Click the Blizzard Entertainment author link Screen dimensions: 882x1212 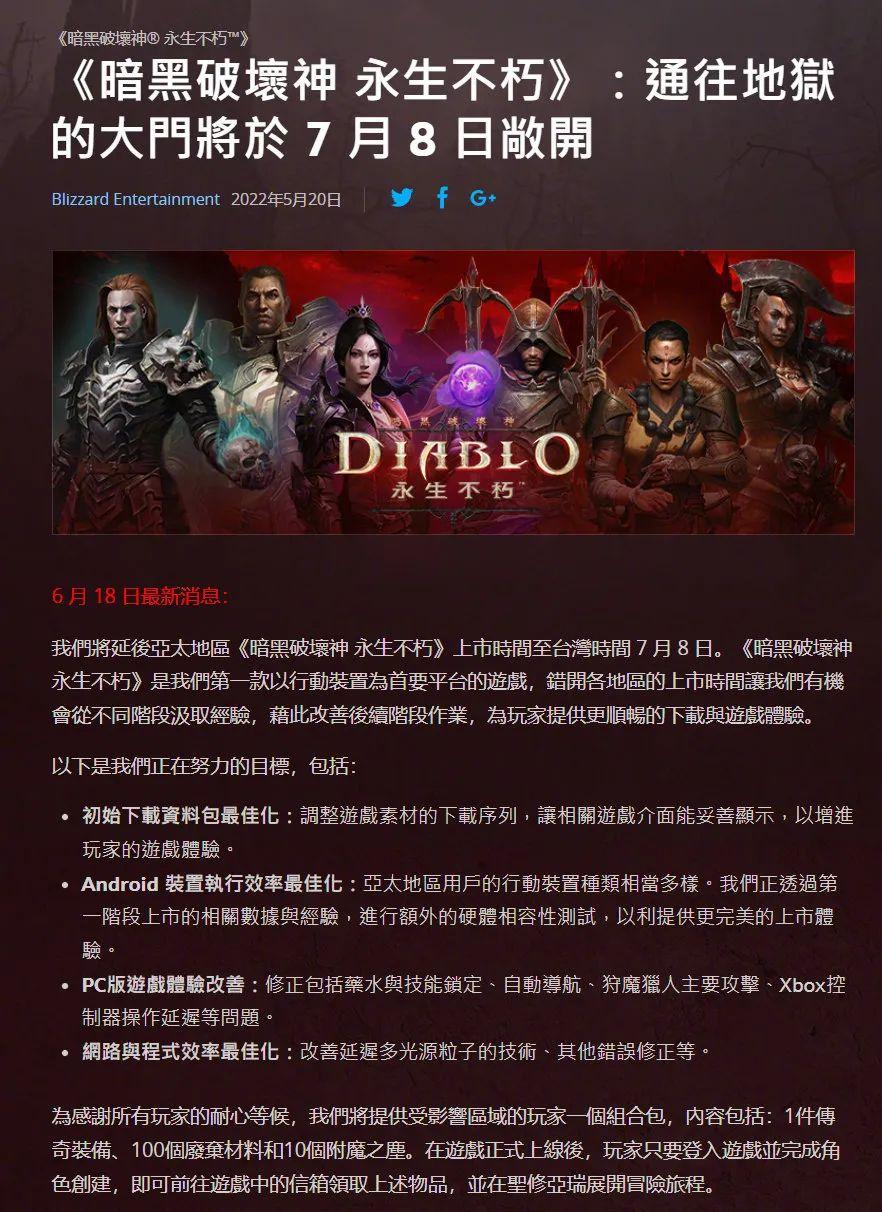[x=124, y=199]
